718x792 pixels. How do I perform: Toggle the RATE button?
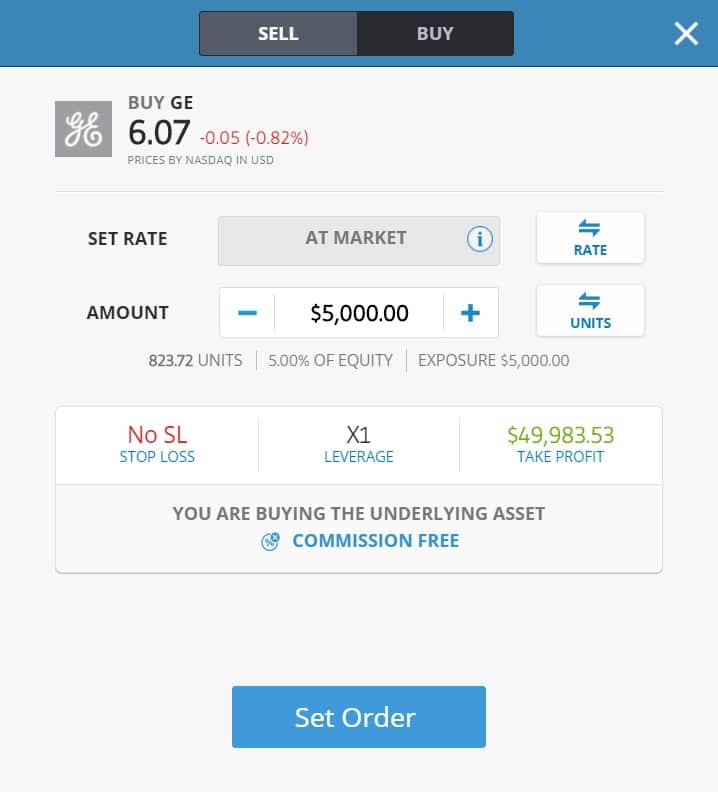pyautogui.click(x=590, y=238)
